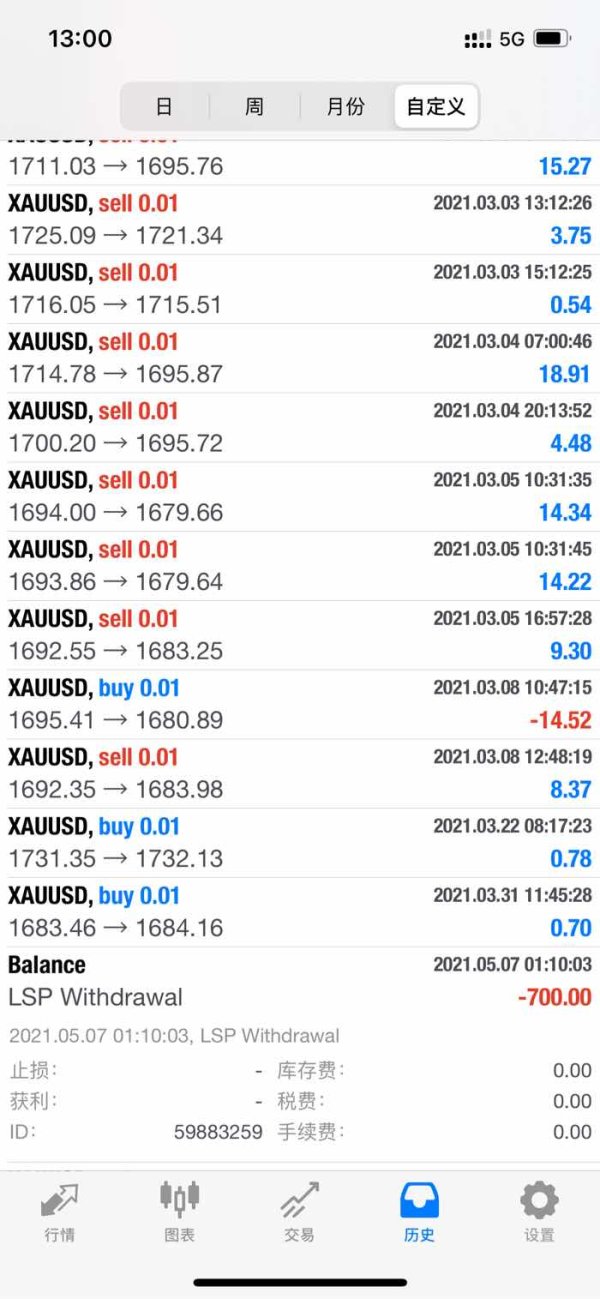Image resolution: width=600 pixels, height=1299 pixels.
Task: Go to the 图表 chart tab
Action: [179, 1212]
